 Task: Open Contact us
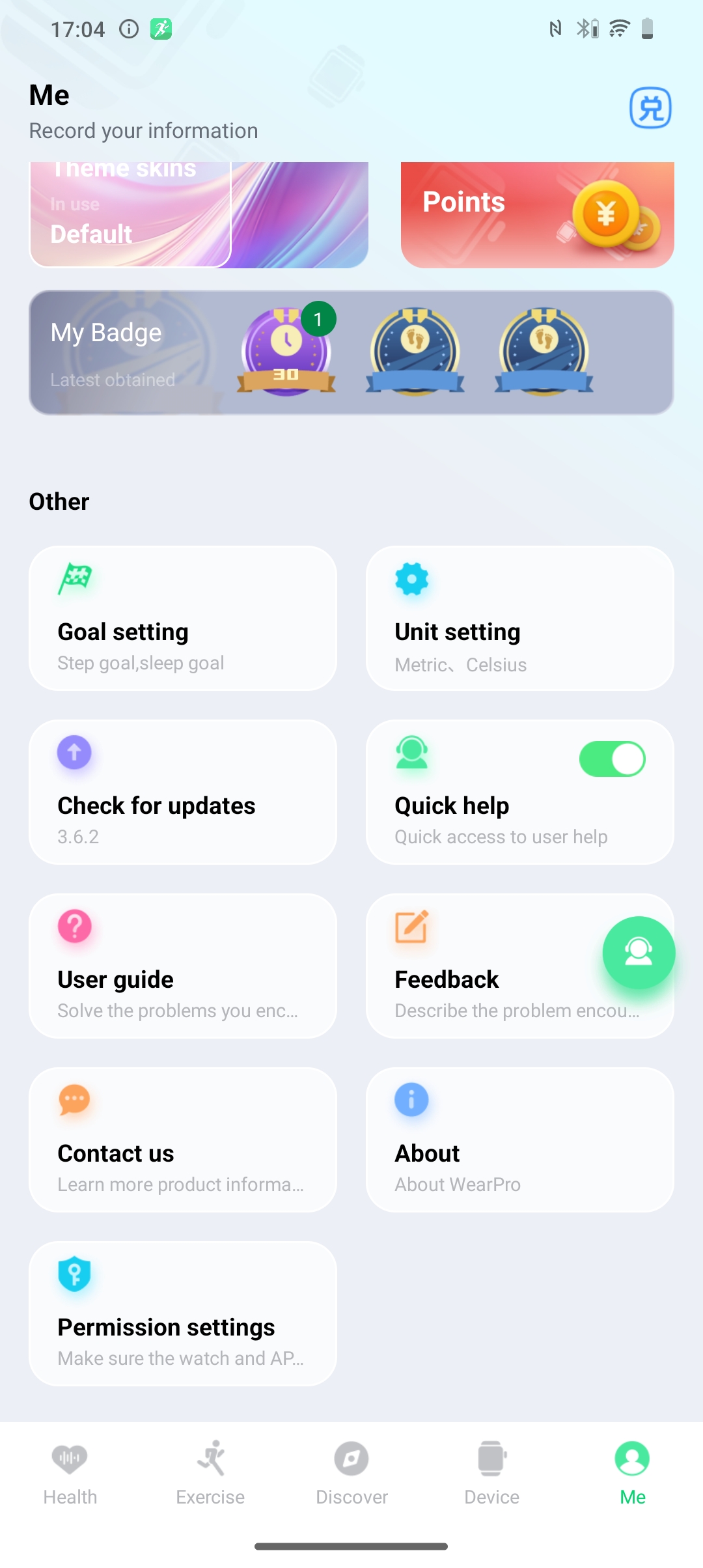pyautogui.click(x=183, y=1140)
